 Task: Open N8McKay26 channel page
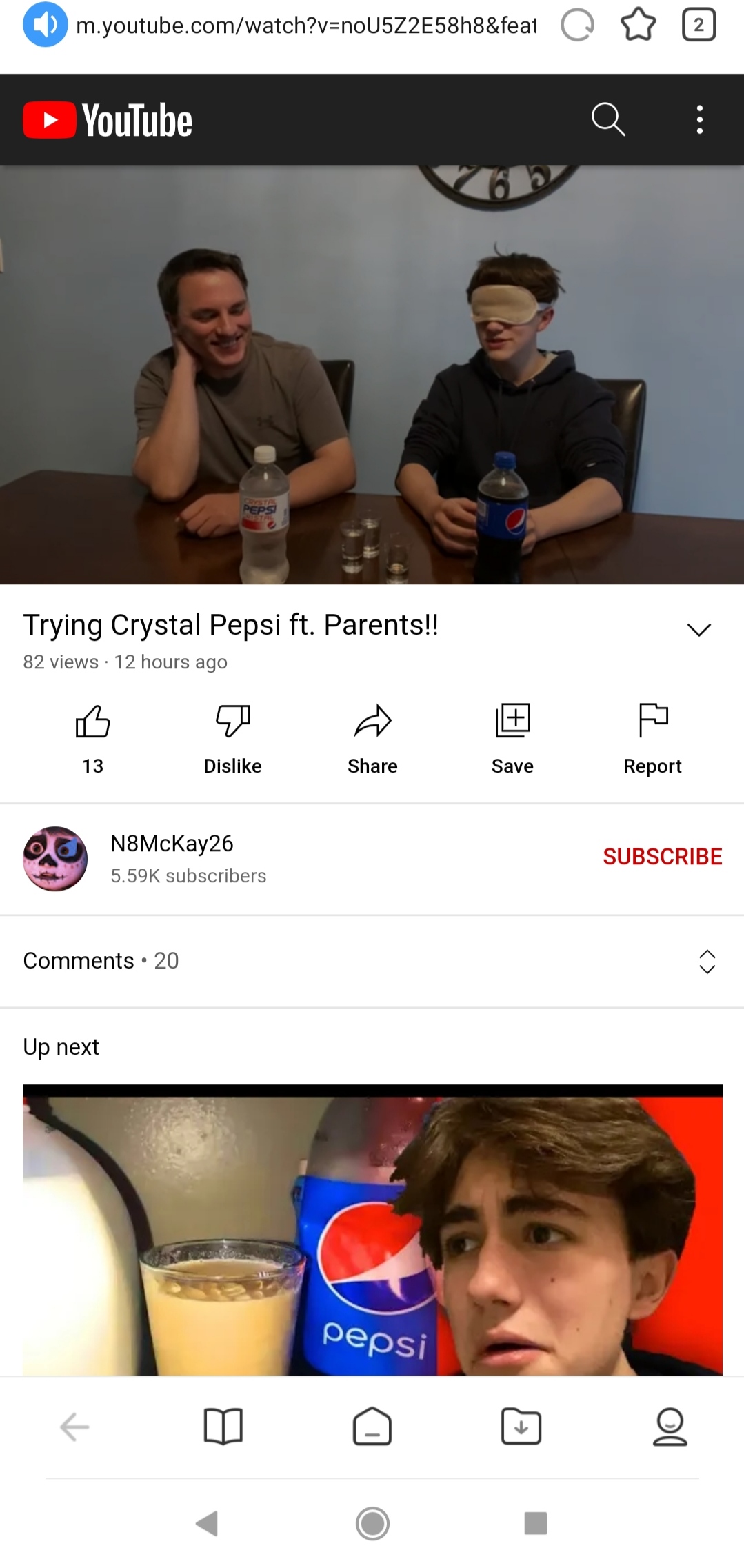pos(172,844)
